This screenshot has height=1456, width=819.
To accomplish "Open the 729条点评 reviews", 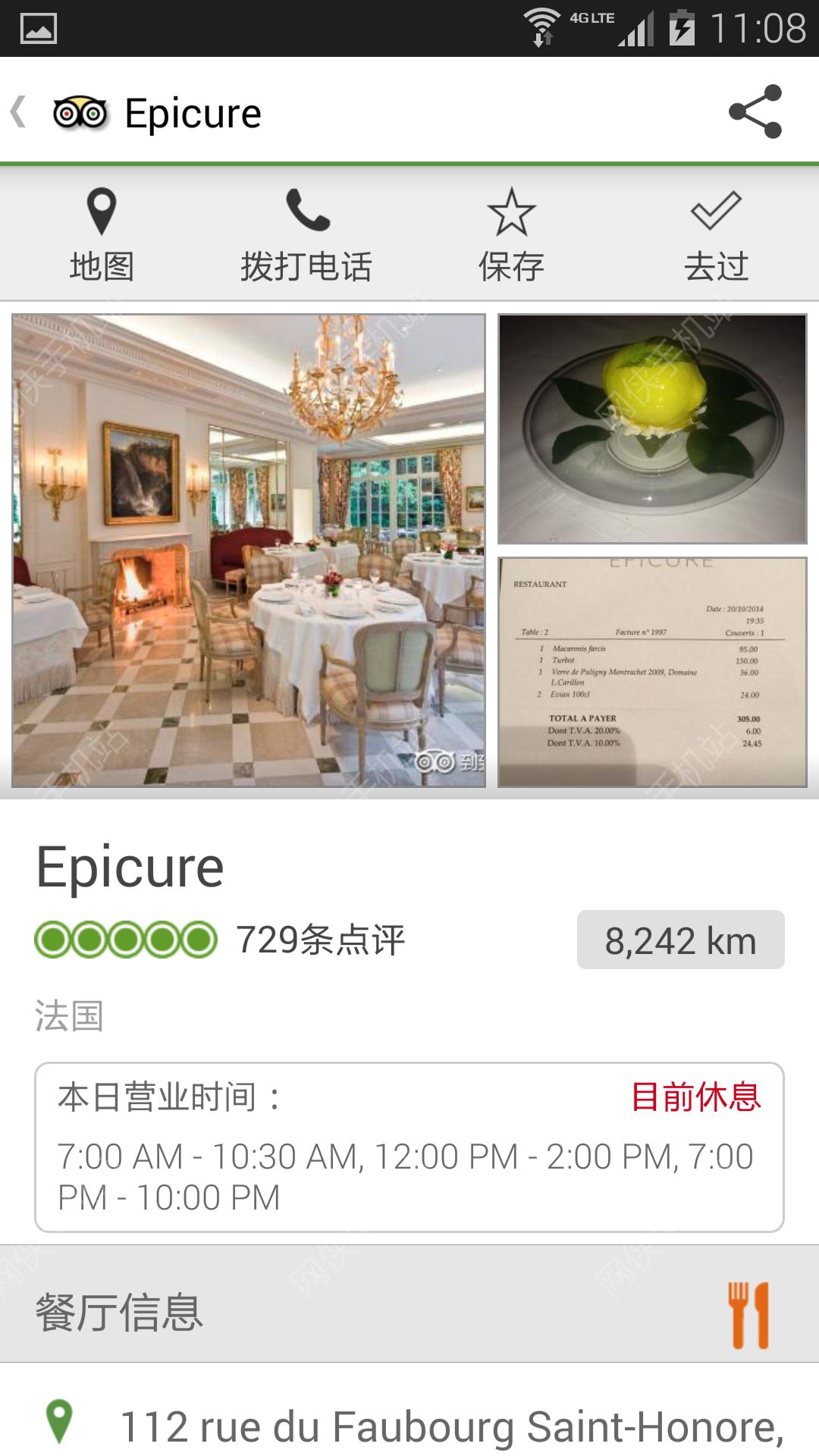I will pos(320,940).
